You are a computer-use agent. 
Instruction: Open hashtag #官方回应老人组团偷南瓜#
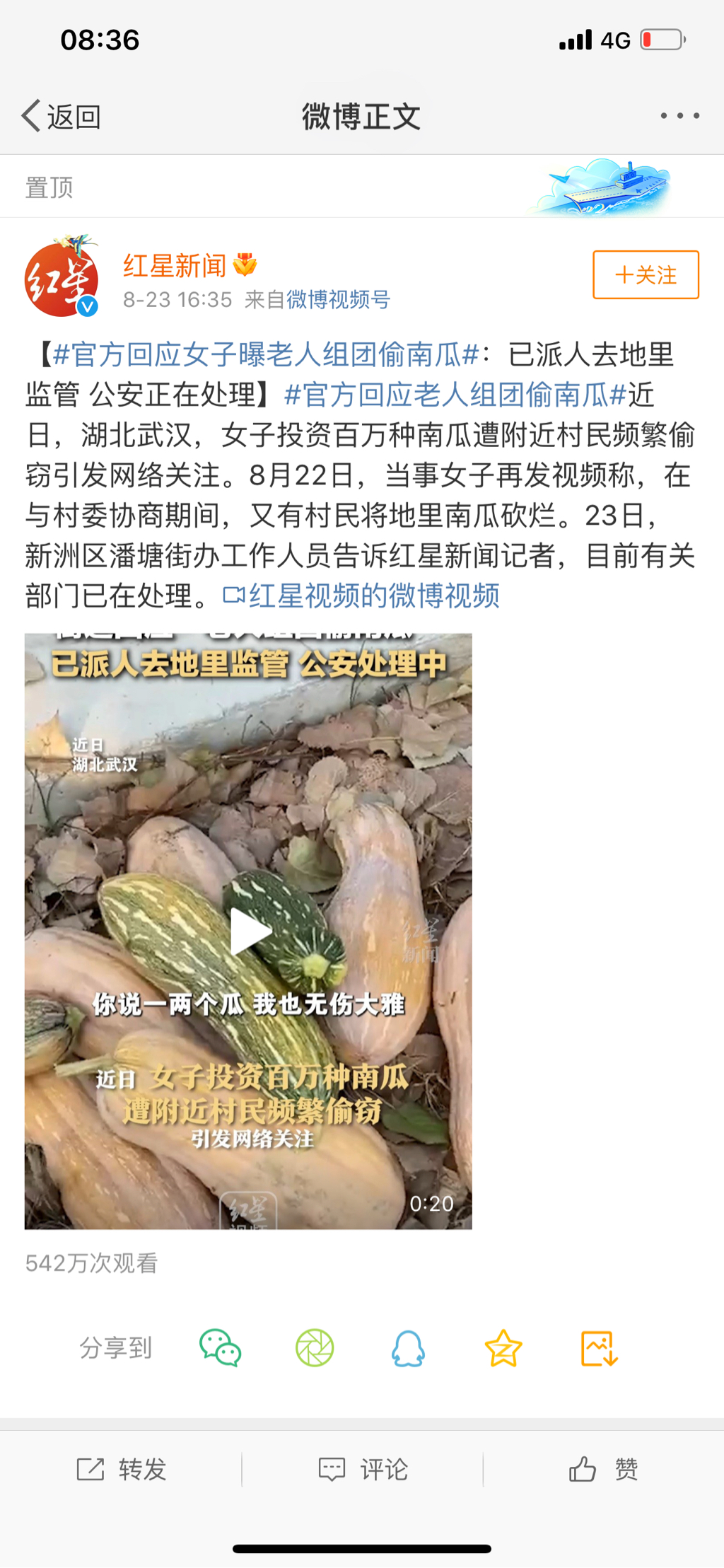click(455, 395)
